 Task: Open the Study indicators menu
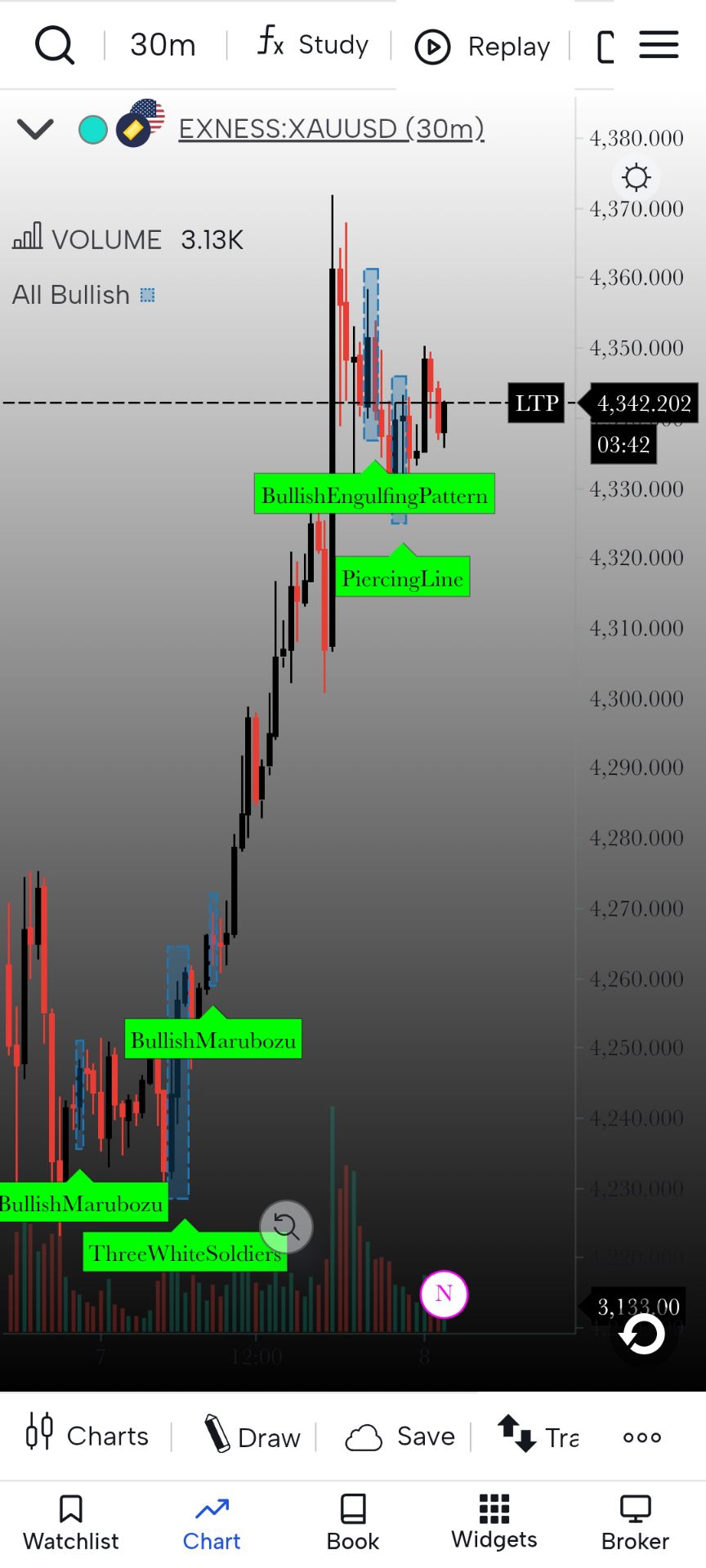pos(313,43)
